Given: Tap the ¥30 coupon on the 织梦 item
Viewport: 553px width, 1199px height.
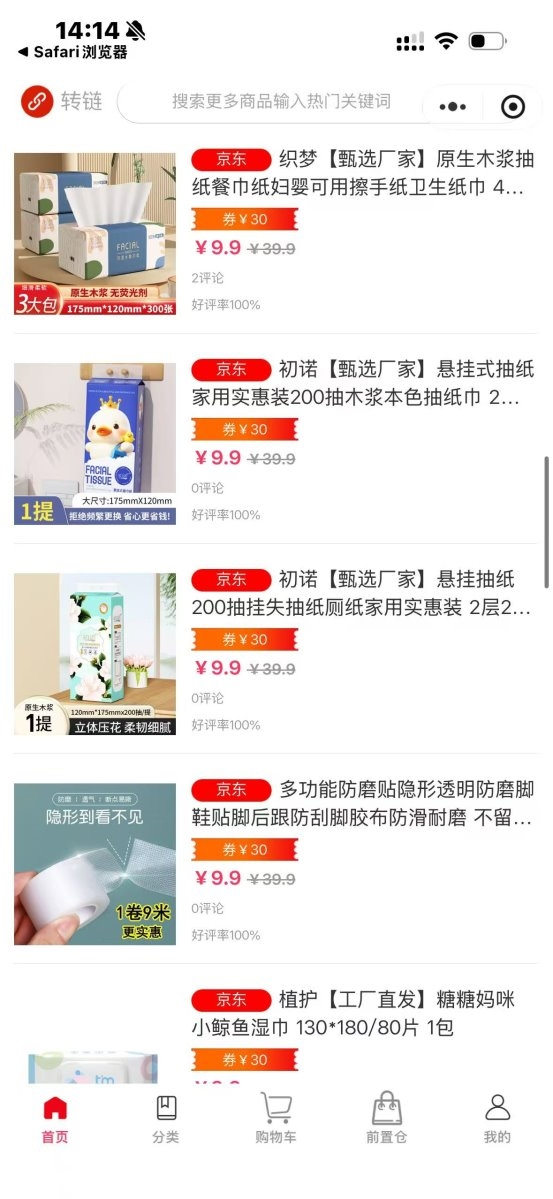Looking at the screenshot, I should [244, 219].
